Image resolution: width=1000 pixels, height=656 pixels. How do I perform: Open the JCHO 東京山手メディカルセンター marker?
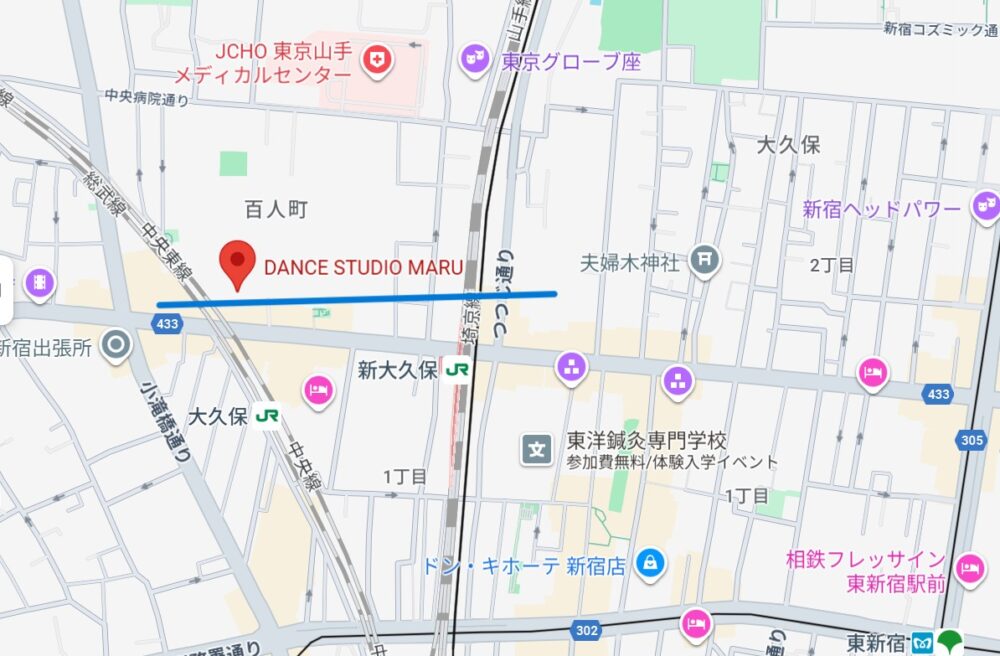pyautogui.click(x=376, y=62)
